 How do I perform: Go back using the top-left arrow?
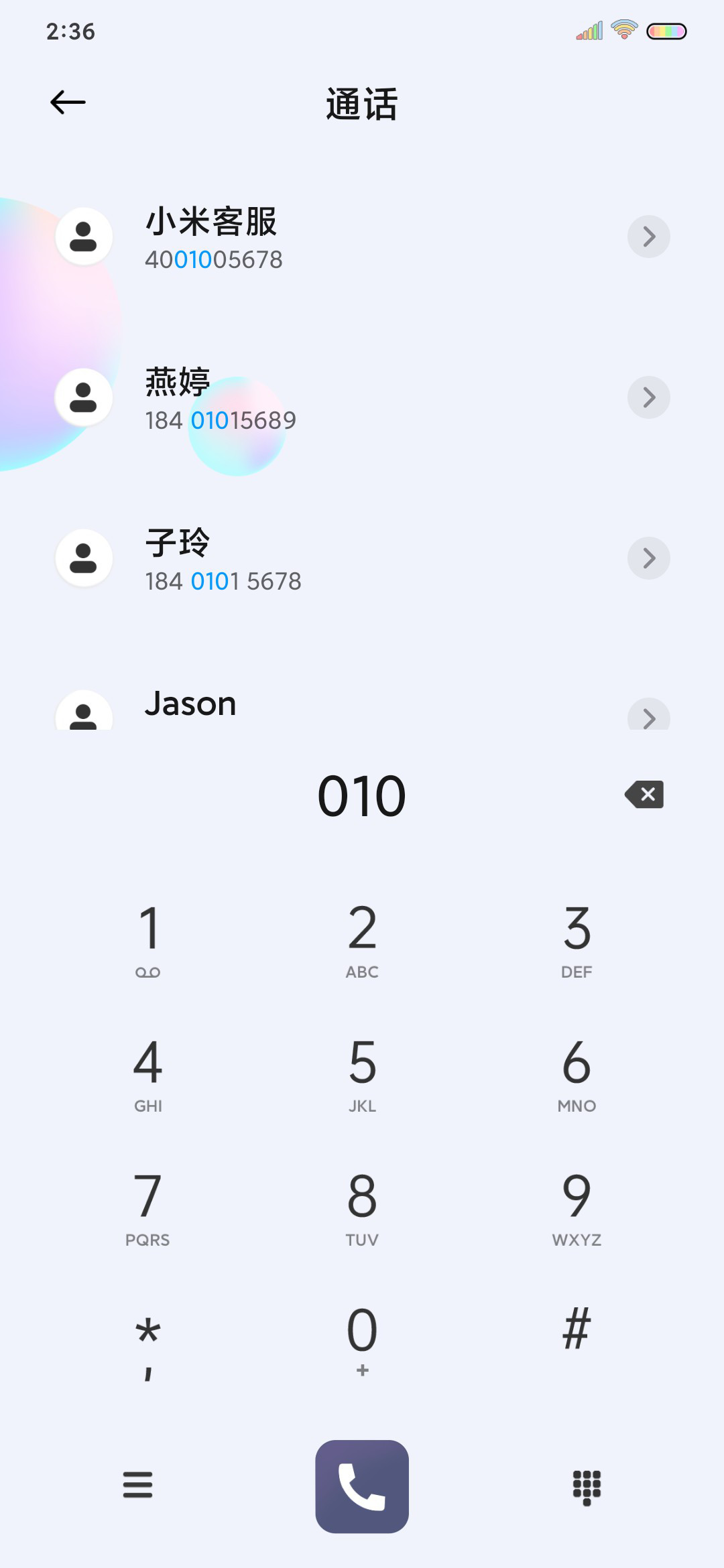(68, 103)
